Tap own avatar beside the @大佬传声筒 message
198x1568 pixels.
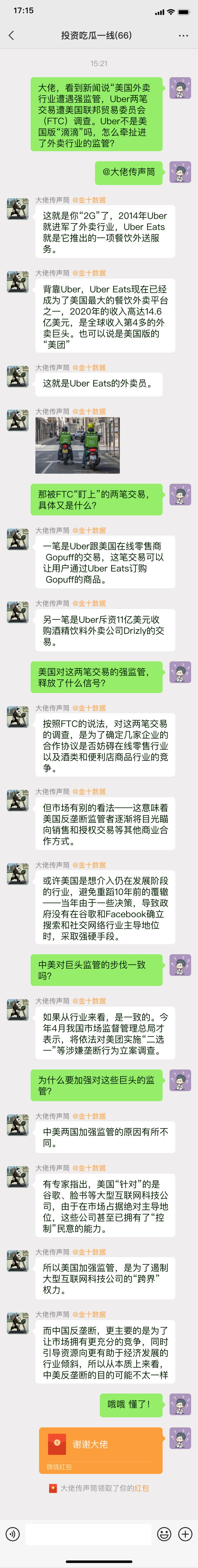(180, 173)
